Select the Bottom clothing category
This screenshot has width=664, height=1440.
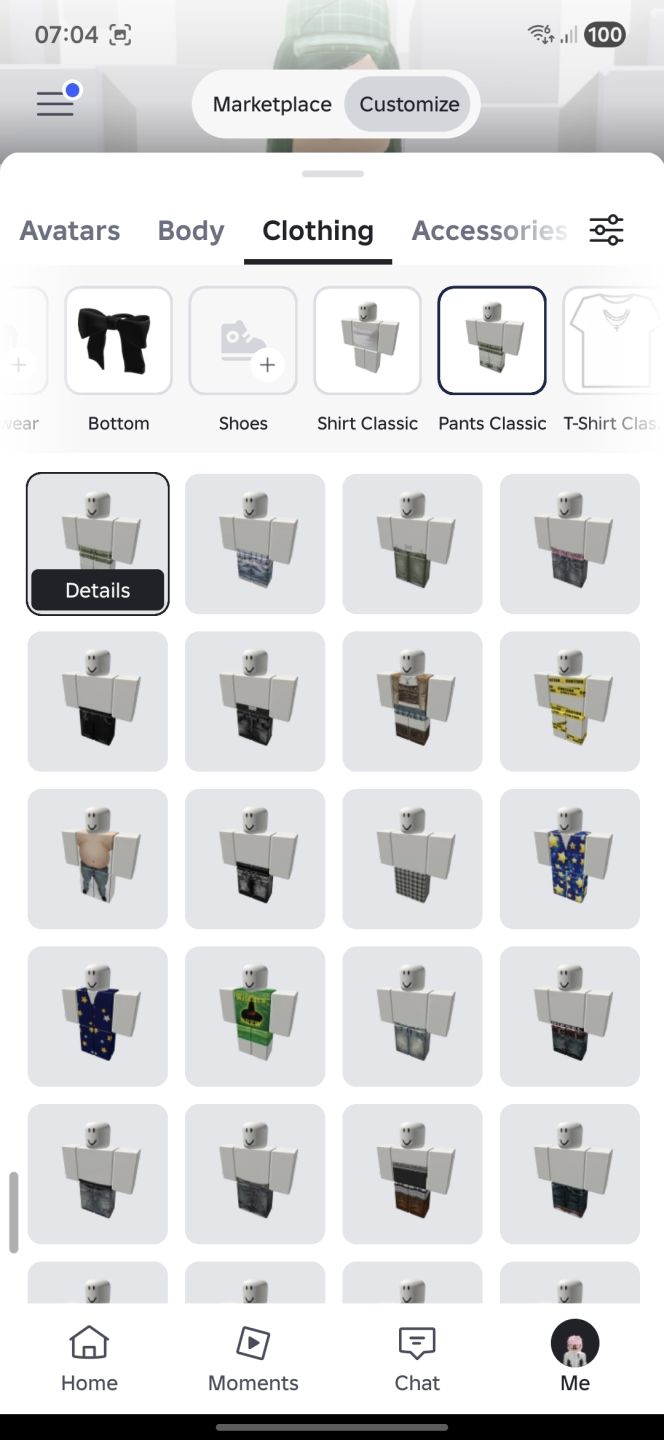coord(118,360)
